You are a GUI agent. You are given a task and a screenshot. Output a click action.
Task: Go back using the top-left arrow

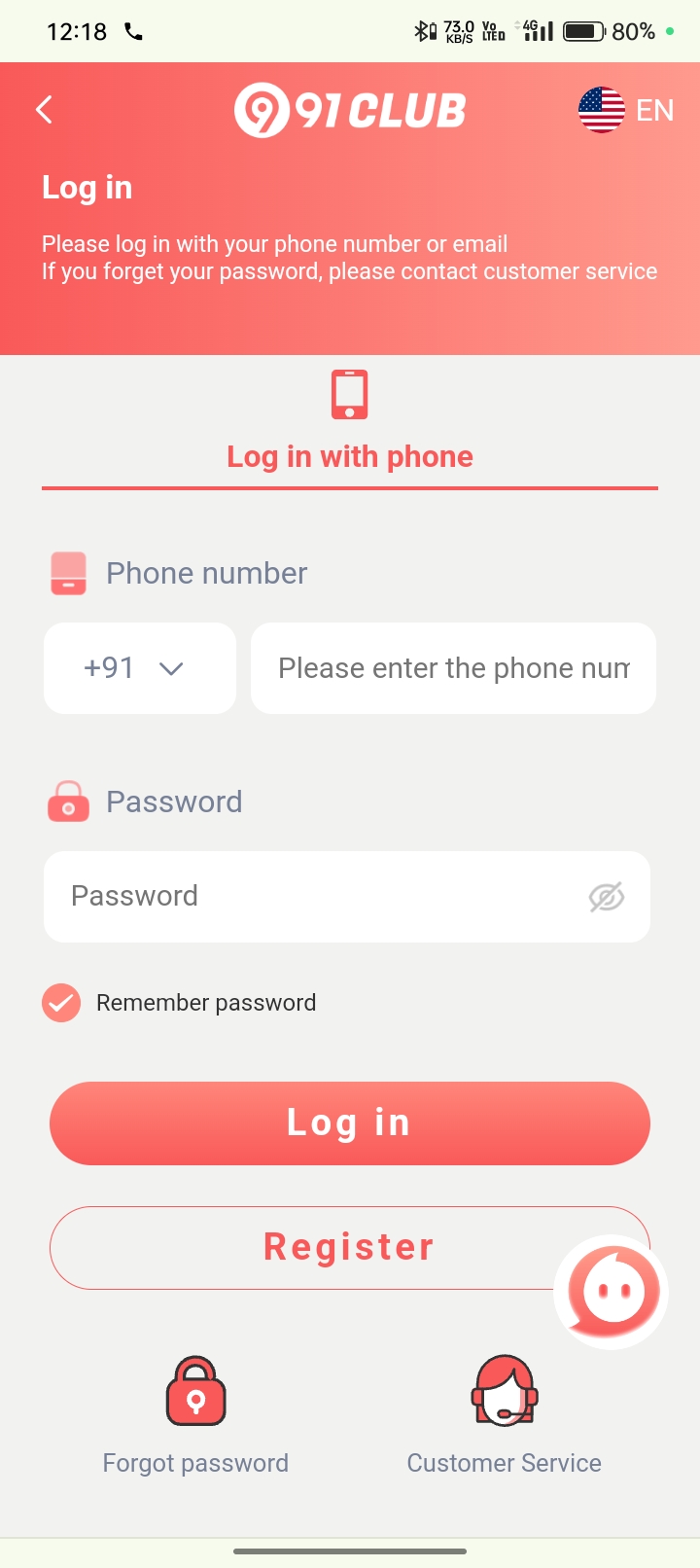coord(44,110)
